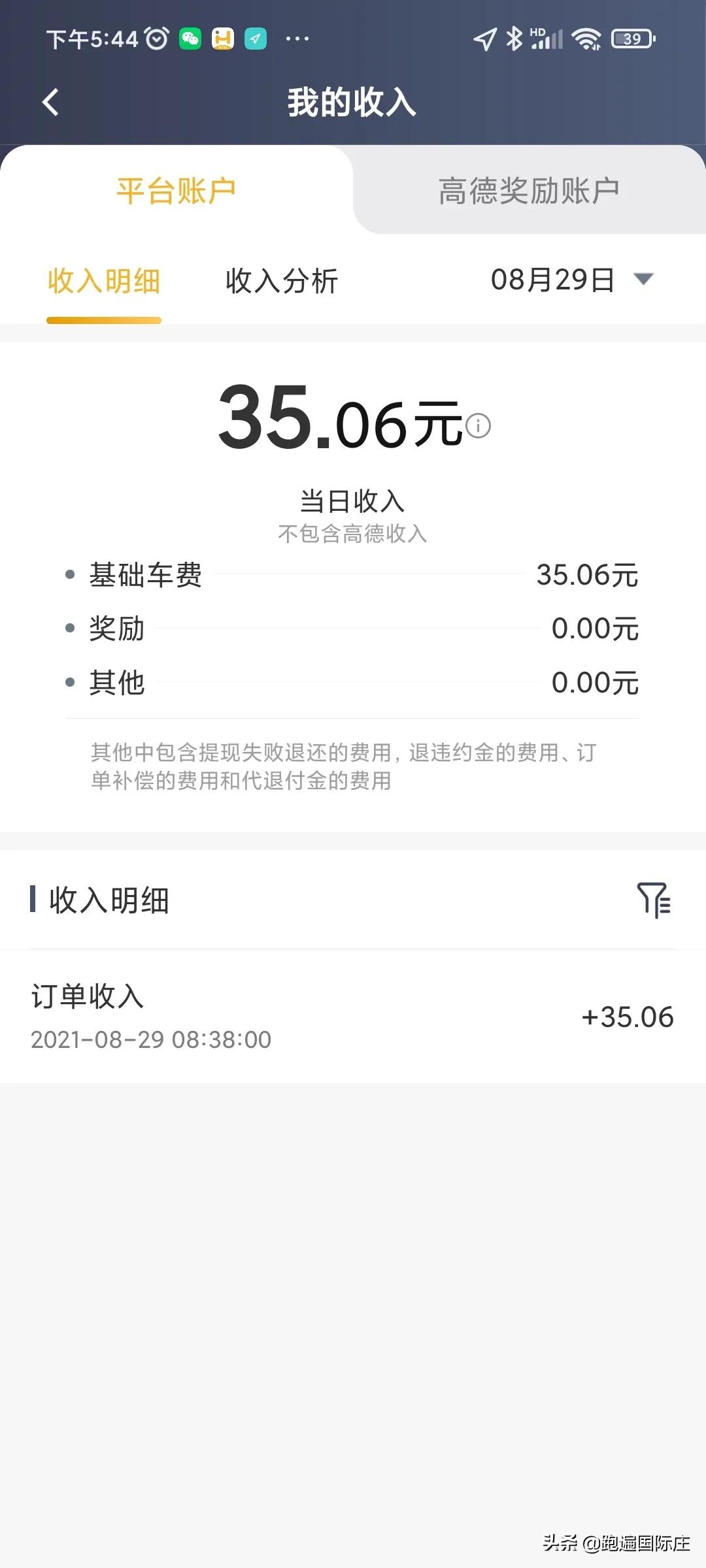706x1568 pixels.
Task: Select the 收入分析 tab
Action: click(x=281, y=281)
